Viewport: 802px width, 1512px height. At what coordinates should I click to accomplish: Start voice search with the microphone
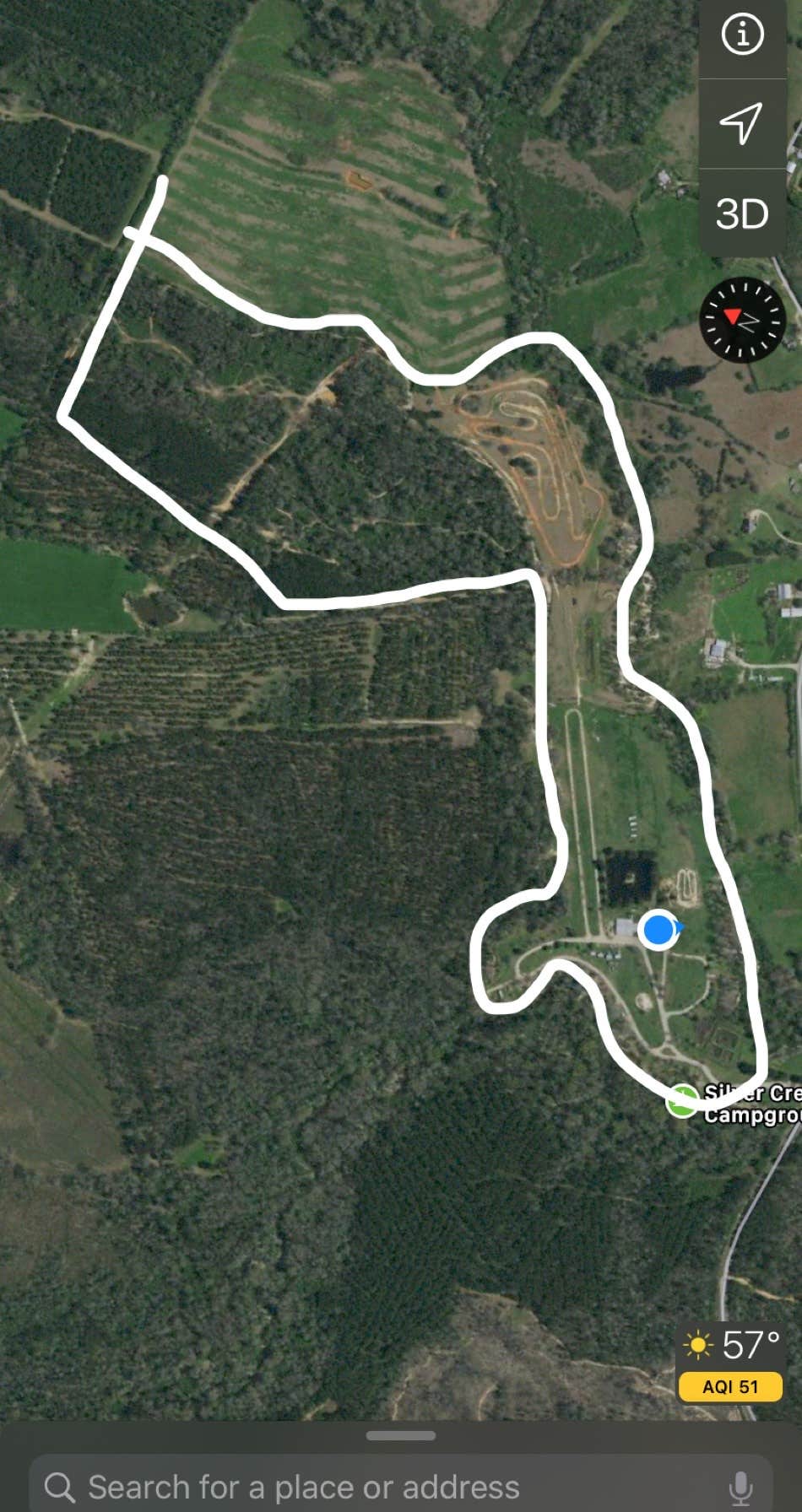740,1488
